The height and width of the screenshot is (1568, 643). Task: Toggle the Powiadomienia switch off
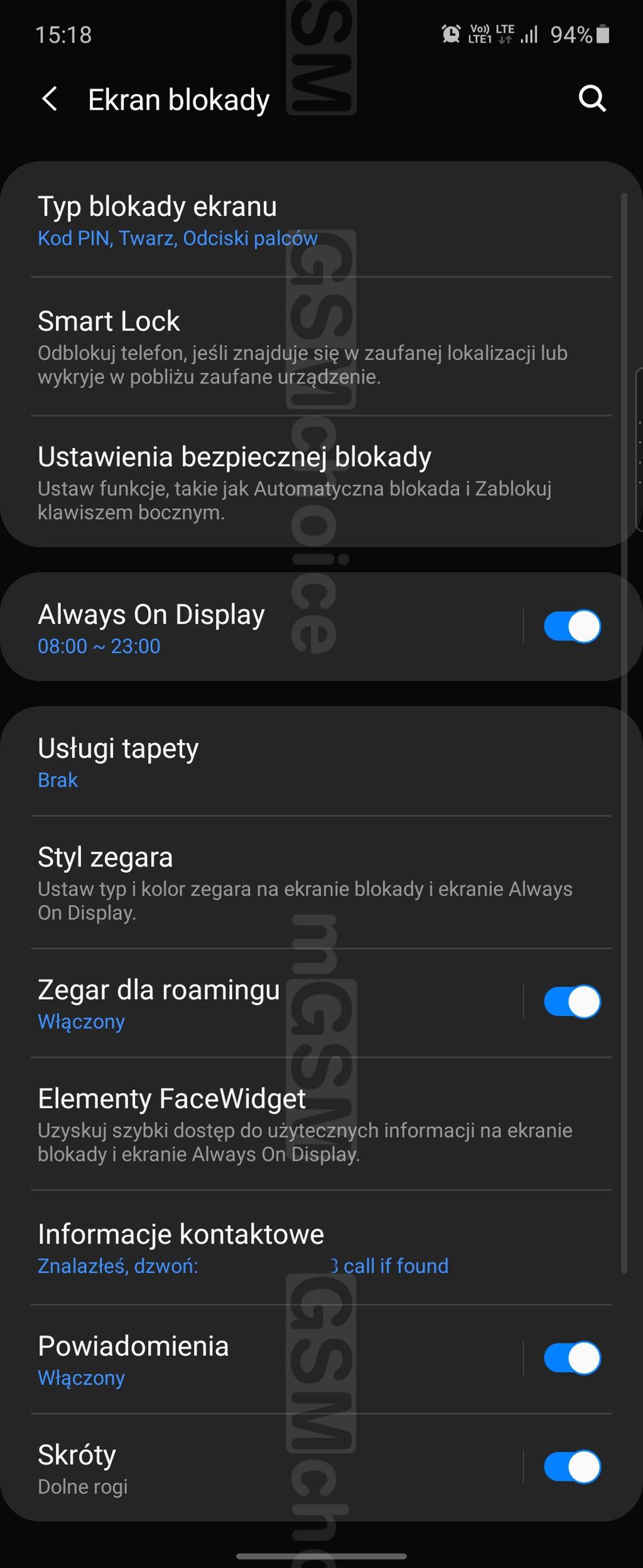571,1358
